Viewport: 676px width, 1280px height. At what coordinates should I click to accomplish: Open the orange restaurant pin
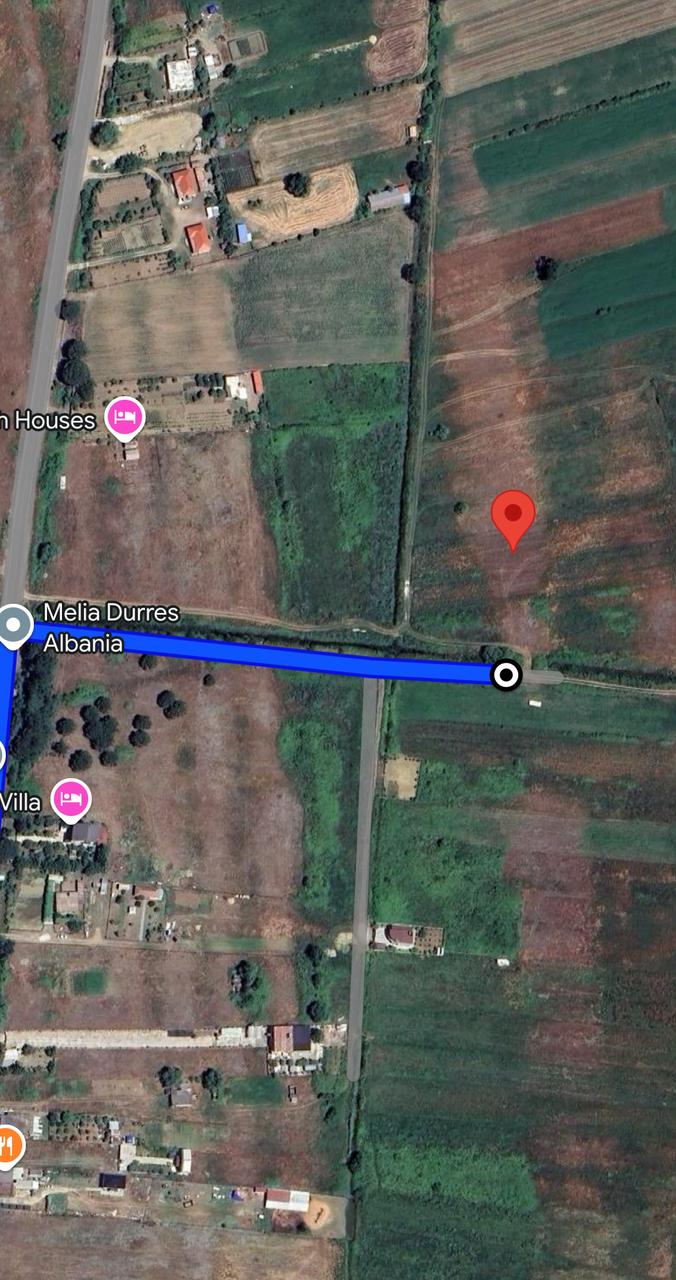7,1145
